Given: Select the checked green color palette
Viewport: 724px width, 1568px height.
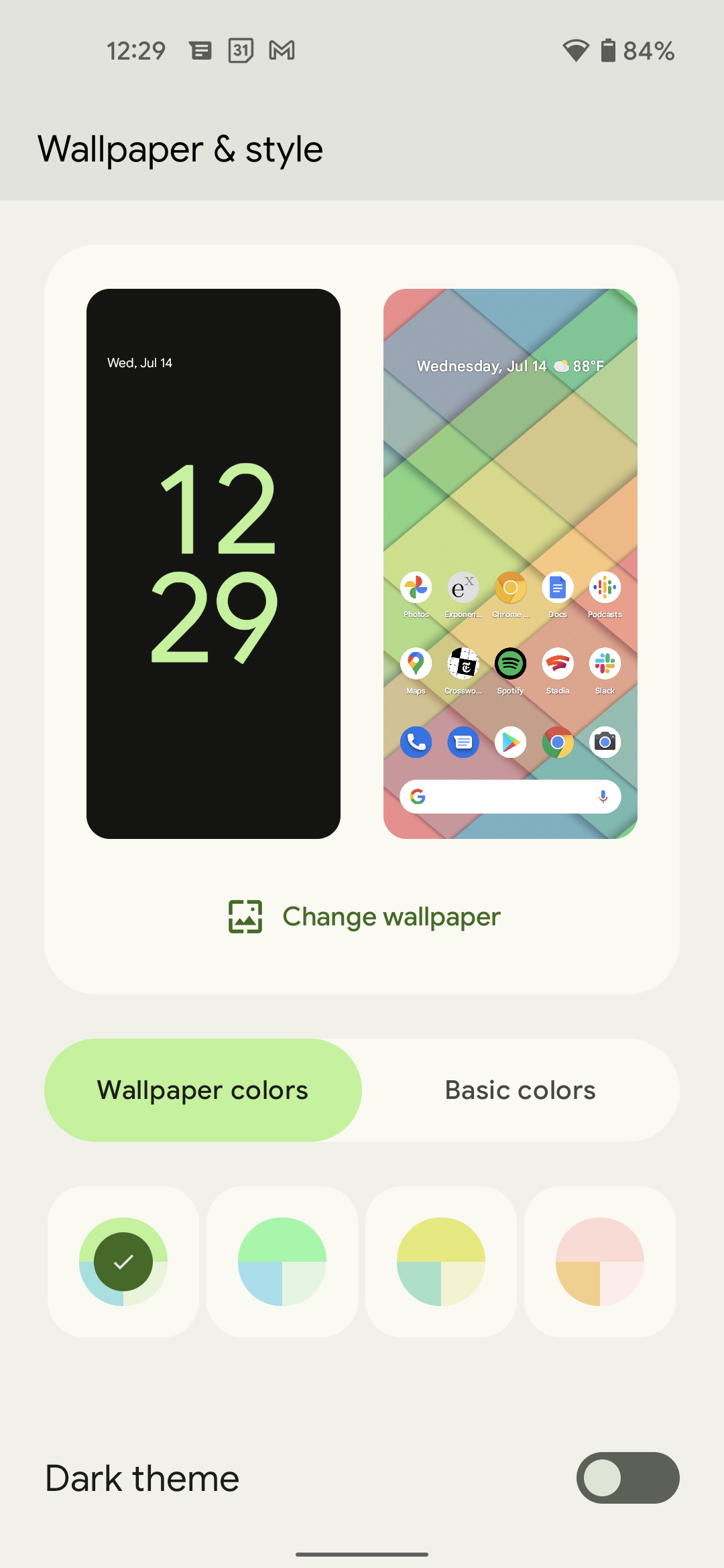Looking at the screenshot, I should tap(123, 1262).
